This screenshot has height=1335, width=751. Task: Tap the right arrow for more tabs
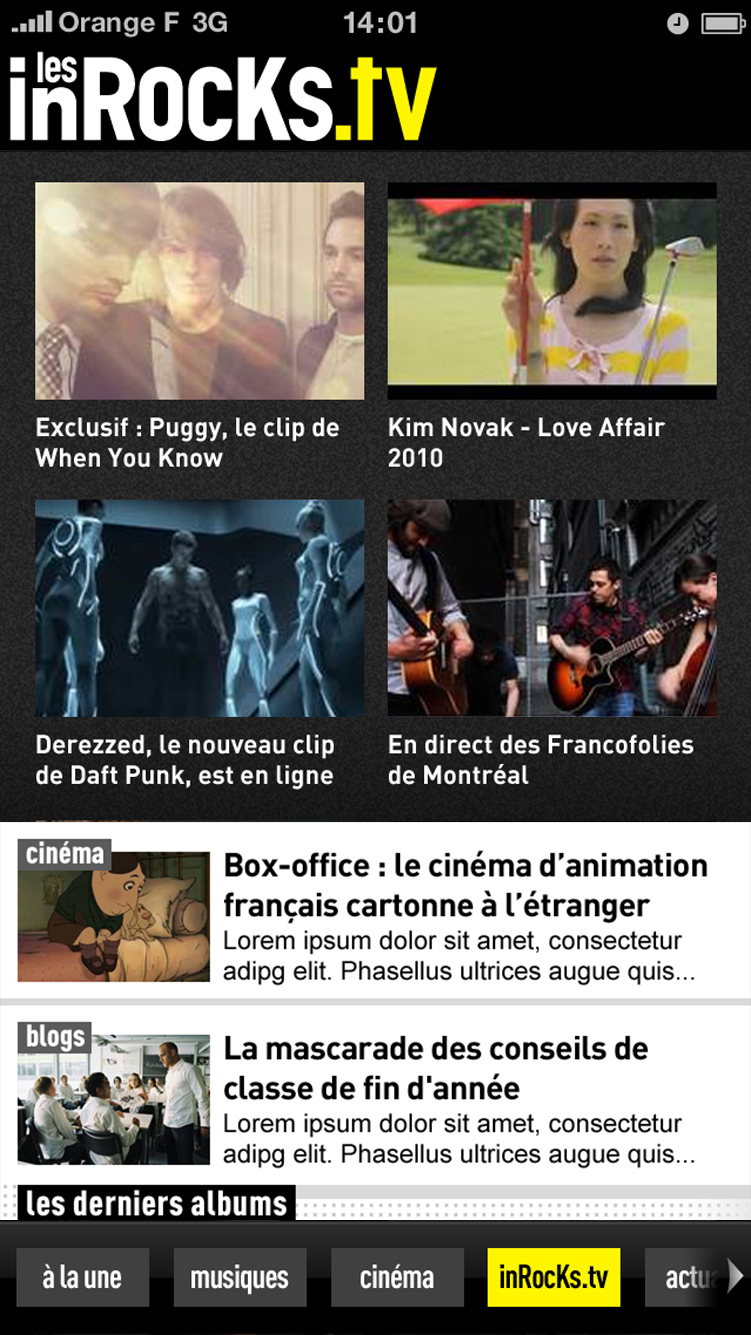[736, 1277]
